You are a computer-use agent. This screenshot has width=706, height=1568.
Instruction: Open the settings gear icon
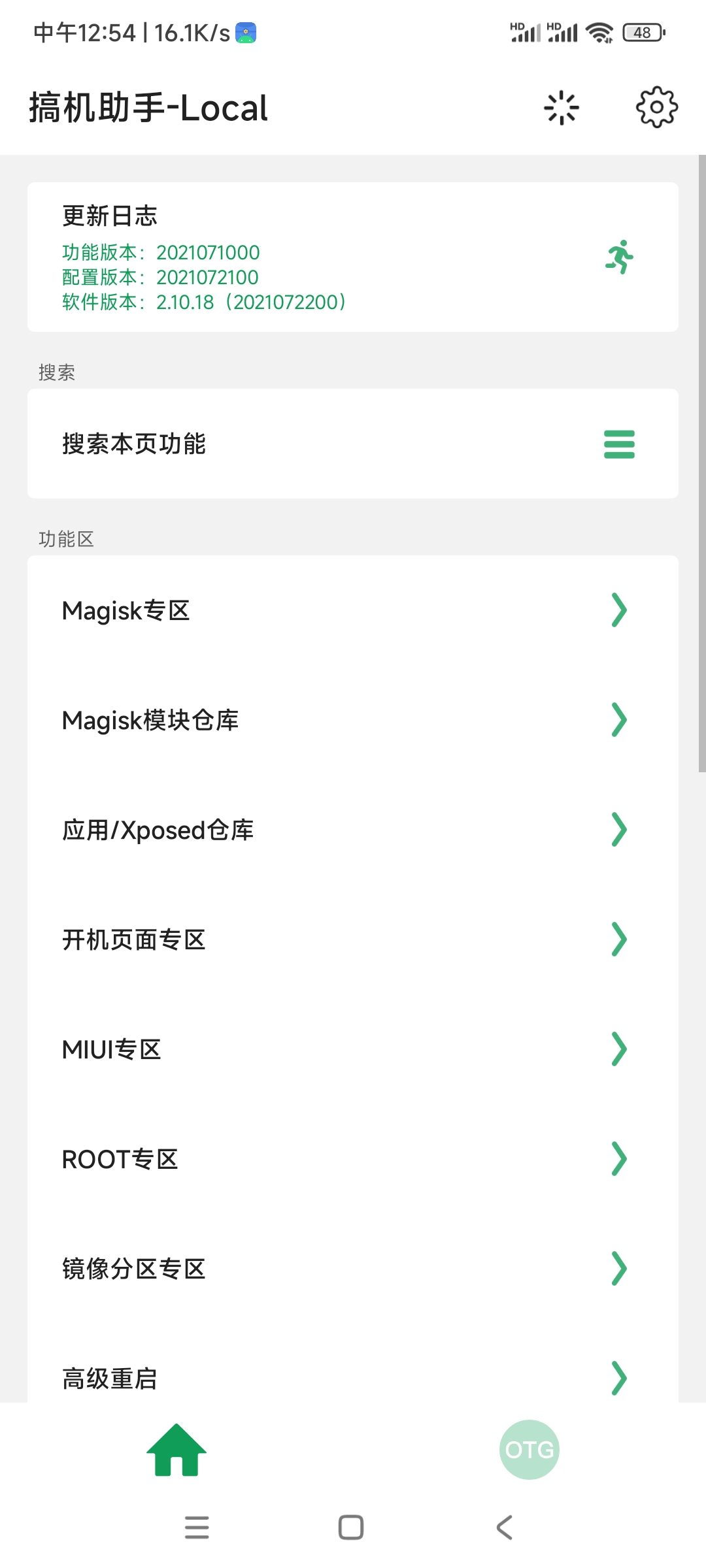click(x=656, y=107)
